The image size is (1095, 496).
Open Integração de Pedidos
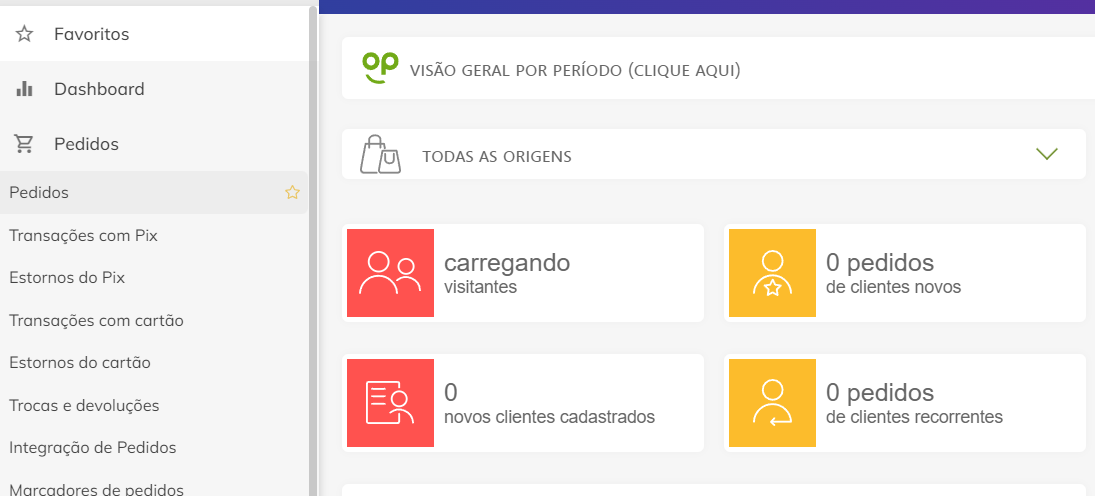pyautogui.click(x=92, y=448)
